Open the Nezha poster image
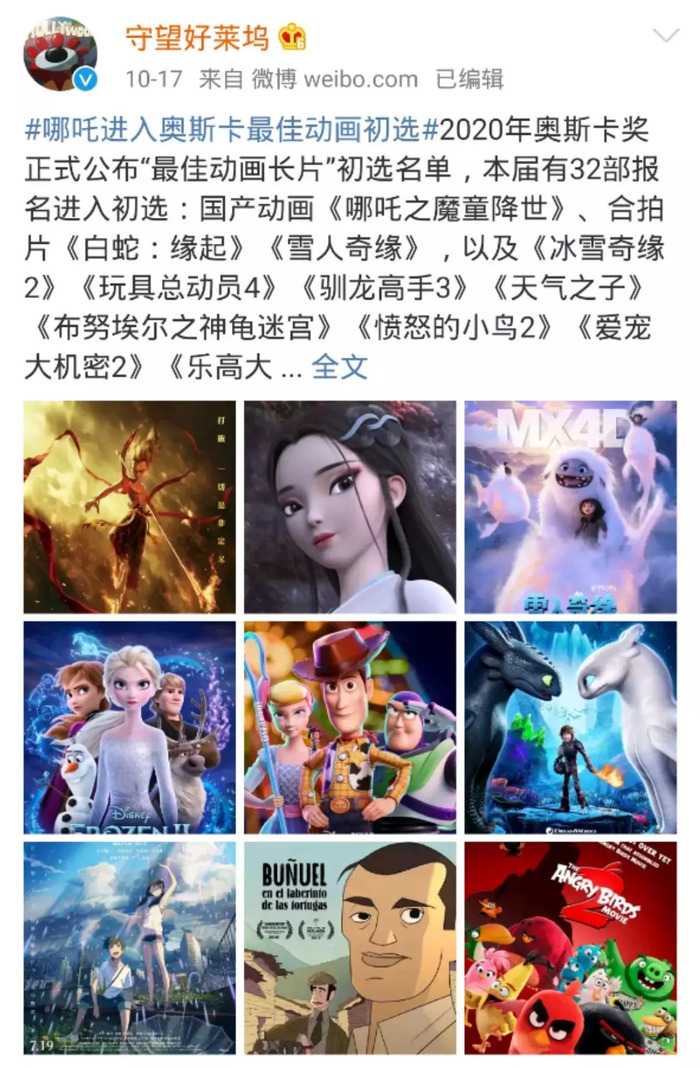 point(130,507)
